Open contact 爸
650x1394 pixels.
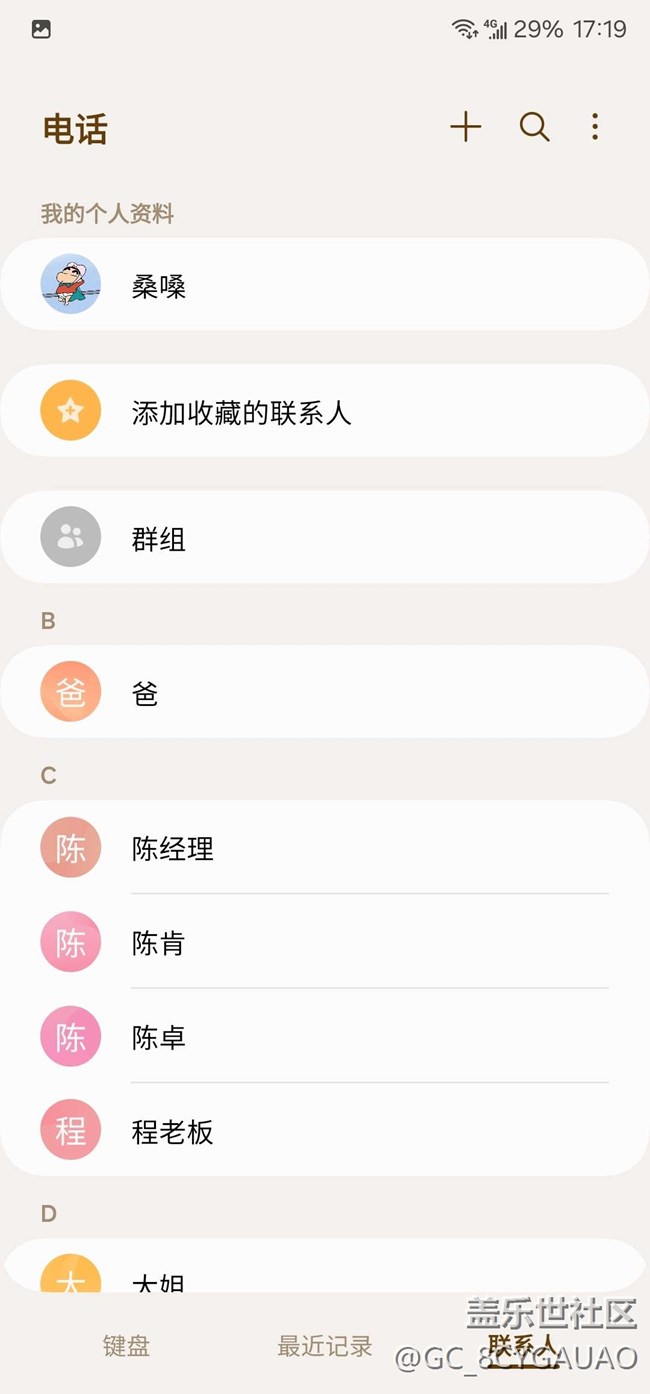[324, 692]
